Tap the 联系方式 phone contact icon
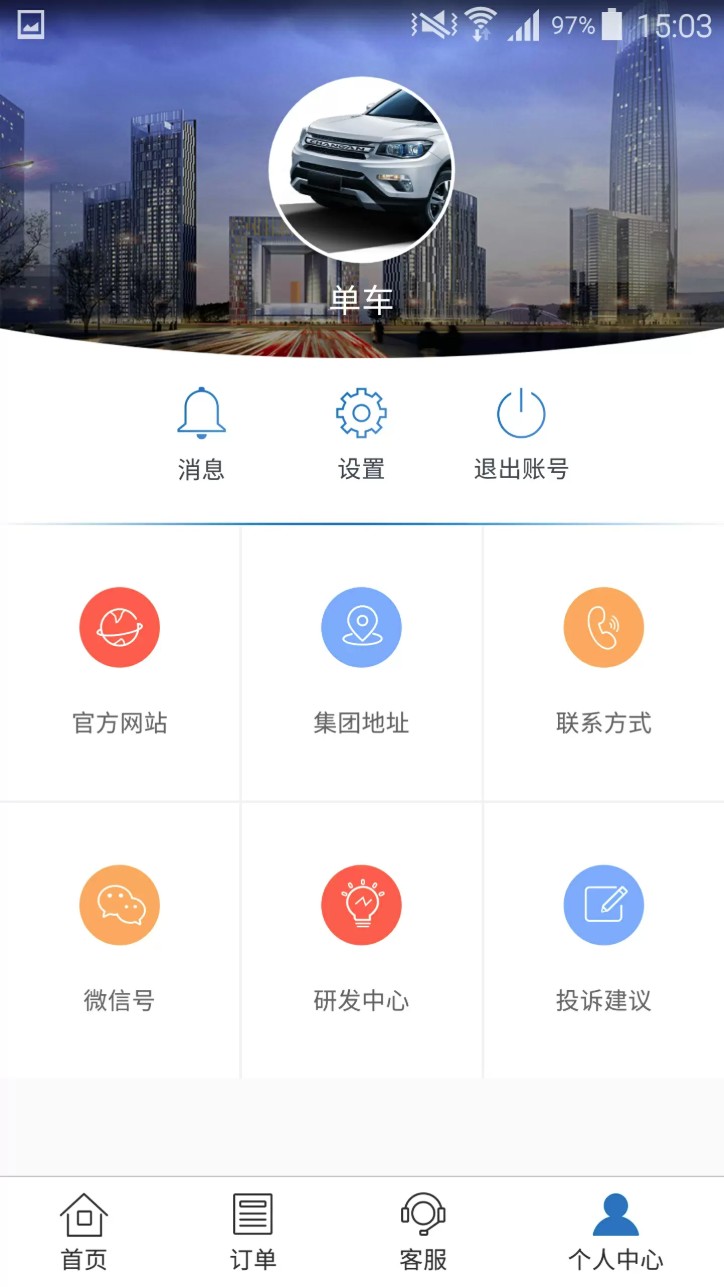 click(x=603, y=627)
